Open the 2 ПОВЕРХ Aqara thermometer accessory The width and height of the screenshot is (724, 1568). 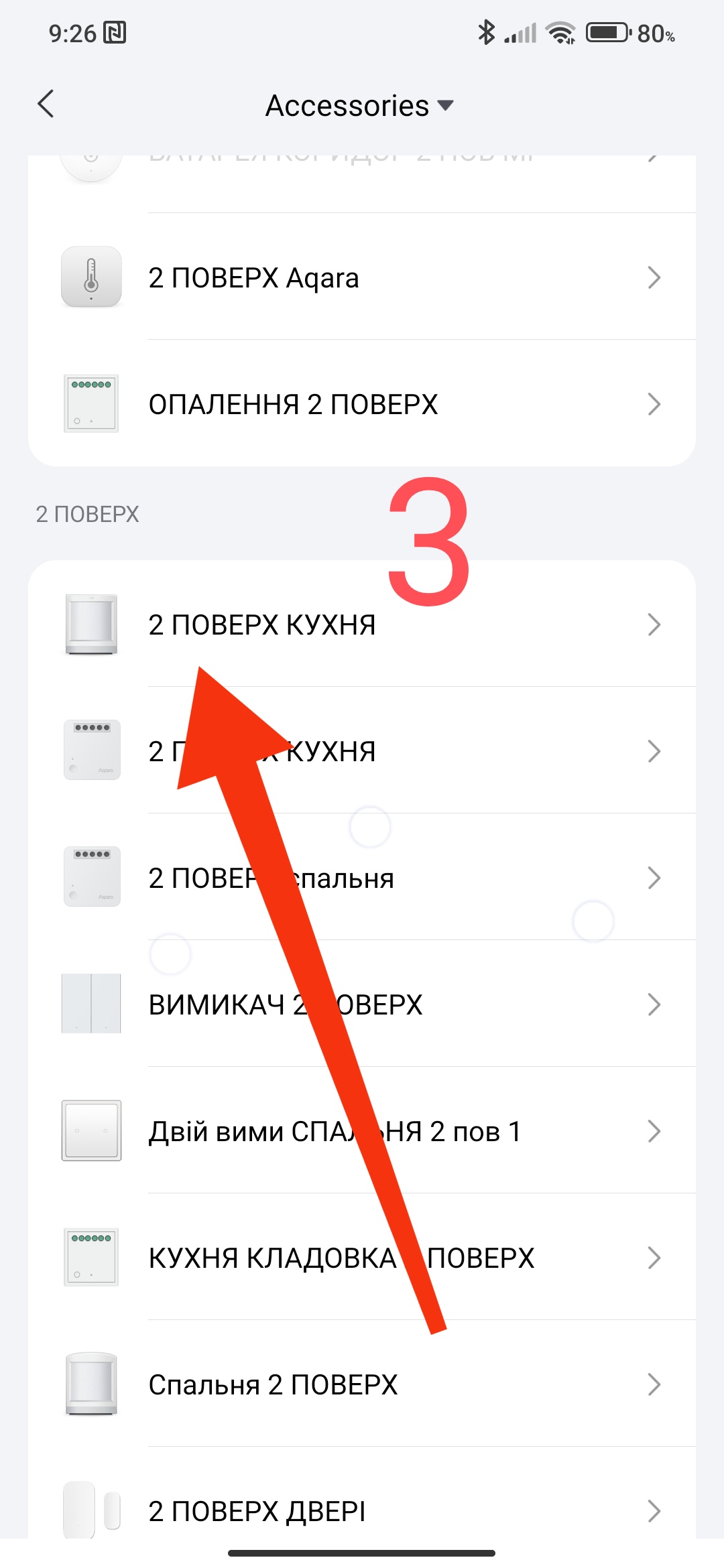[x=362, y=277]
